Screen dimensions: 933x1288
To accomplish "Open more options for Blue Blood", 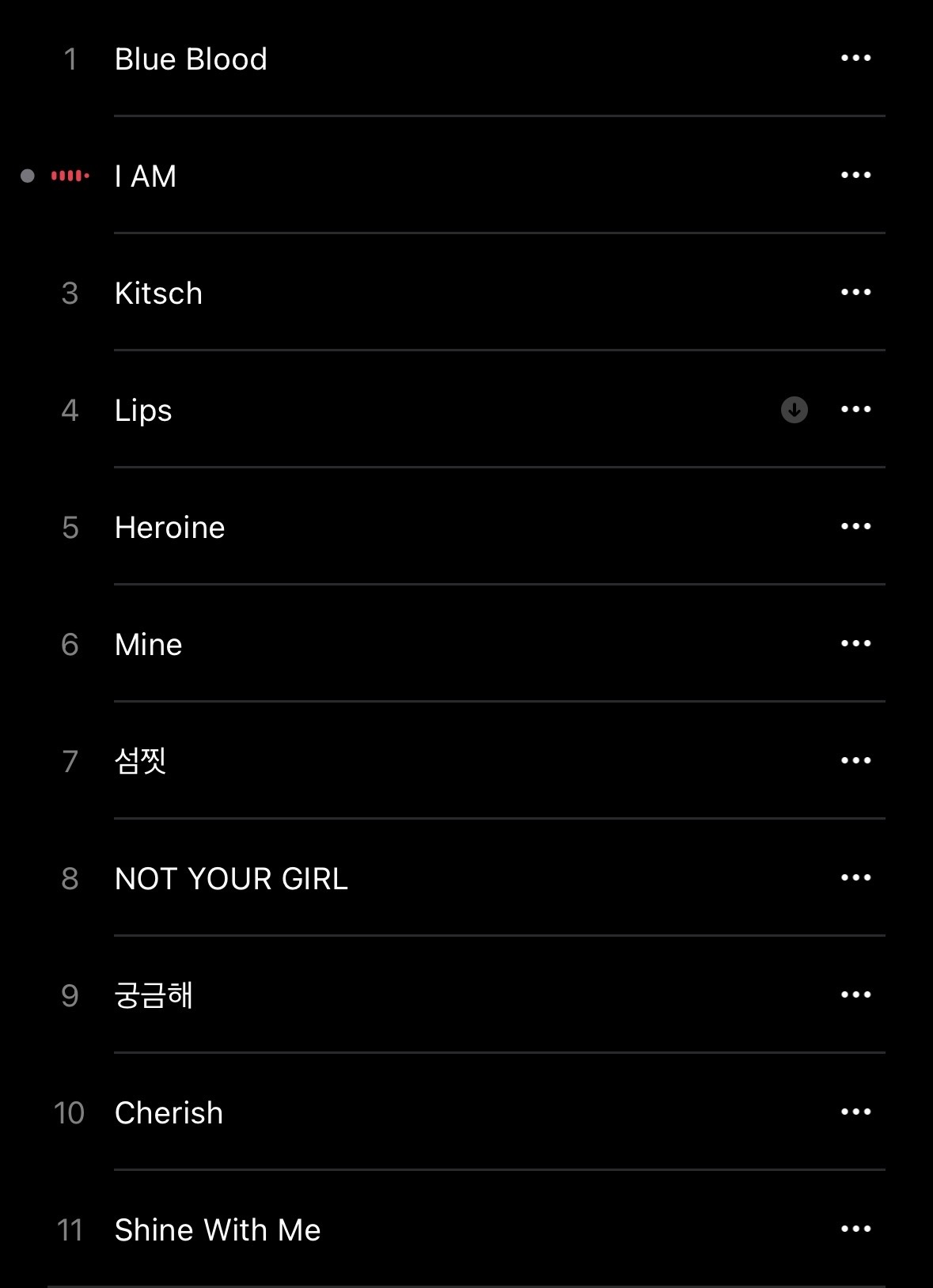I will (855, 59).
